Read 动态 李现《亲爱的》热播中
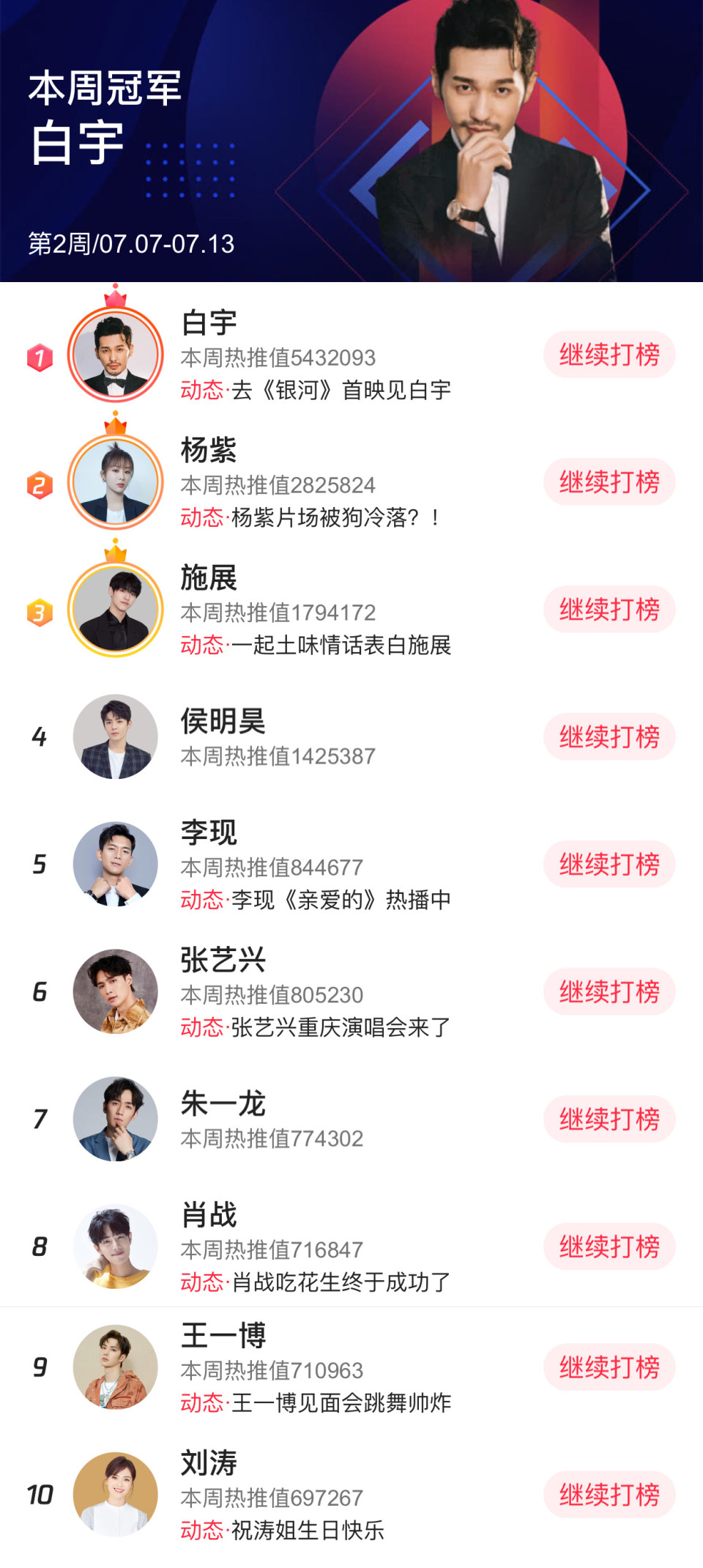The width and height of the screenshot is (703, 1568). (316, 900)
